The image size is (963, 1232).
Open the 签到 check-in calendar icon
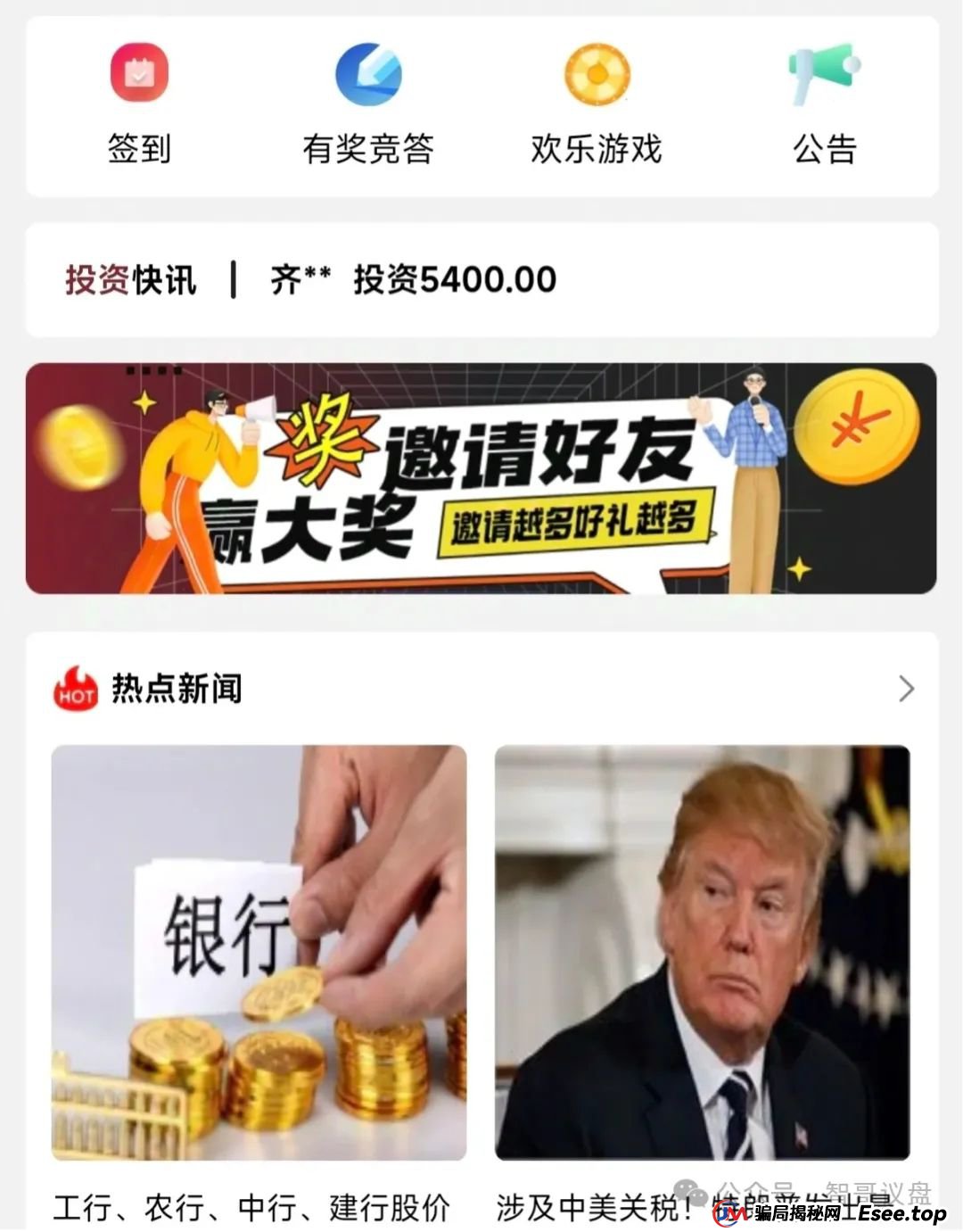coord(138,73)
